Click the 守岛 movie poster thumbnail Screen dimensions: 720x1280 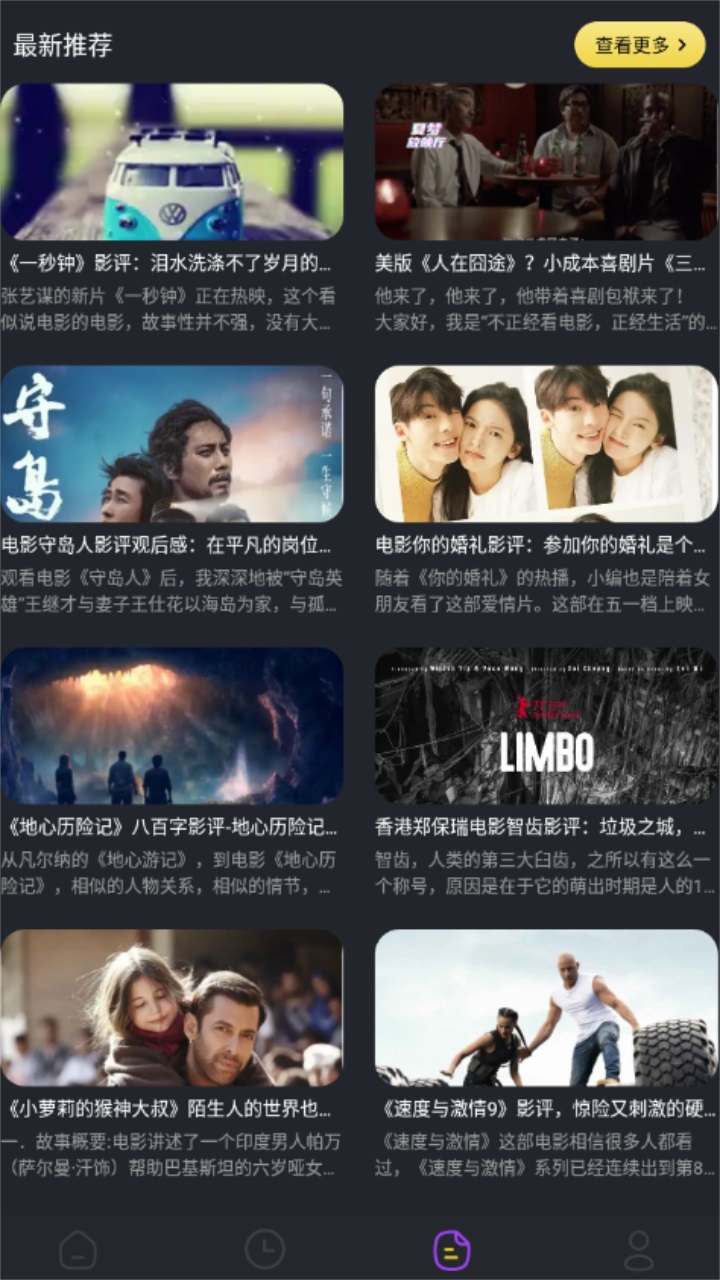[170, 443]
